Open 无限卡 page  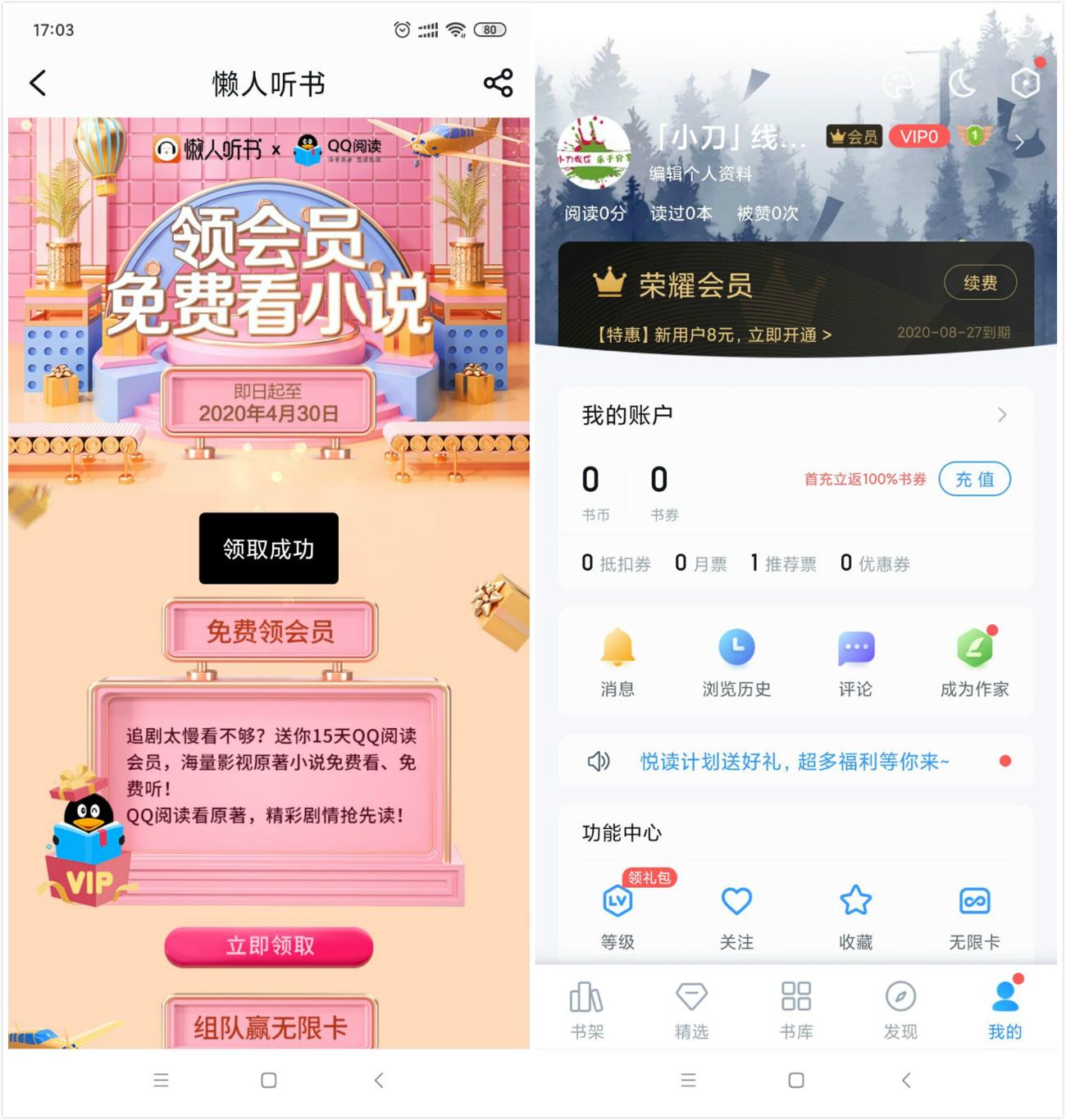(x=974, y=915)
